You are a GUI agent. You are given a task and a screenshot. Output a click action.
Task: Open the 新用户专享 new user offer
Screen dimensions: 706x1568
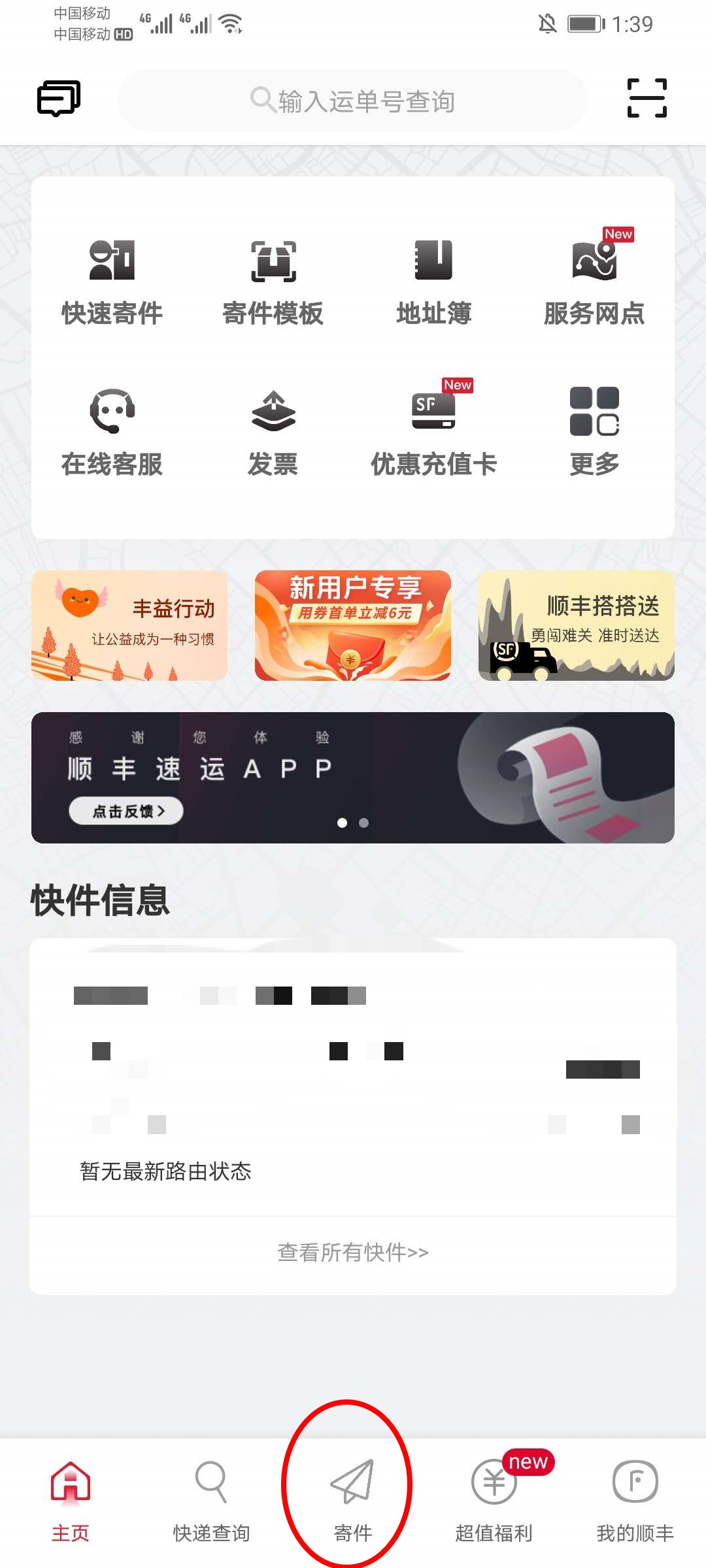(353, 625)
